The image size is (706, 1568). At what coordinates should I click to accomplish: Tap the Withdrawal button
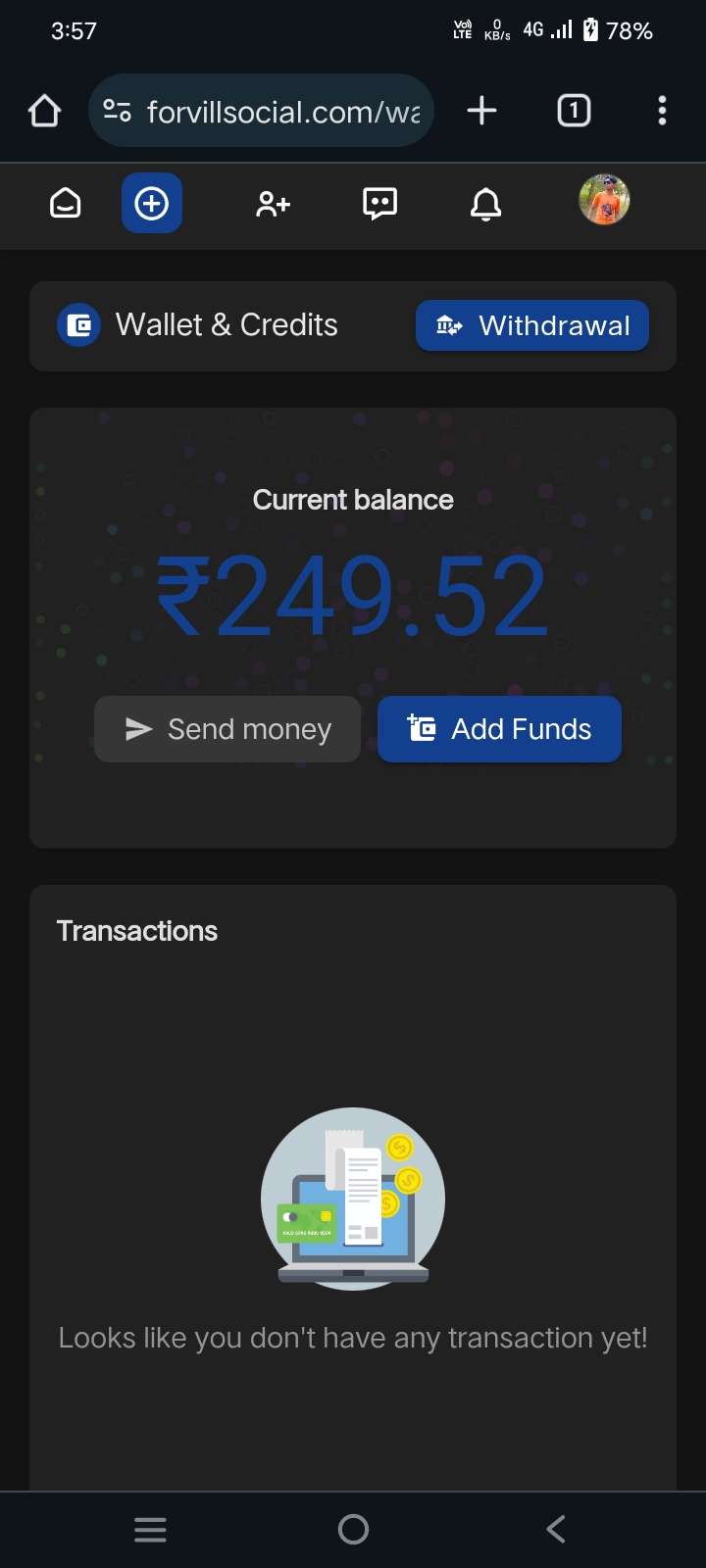[532, 325]
